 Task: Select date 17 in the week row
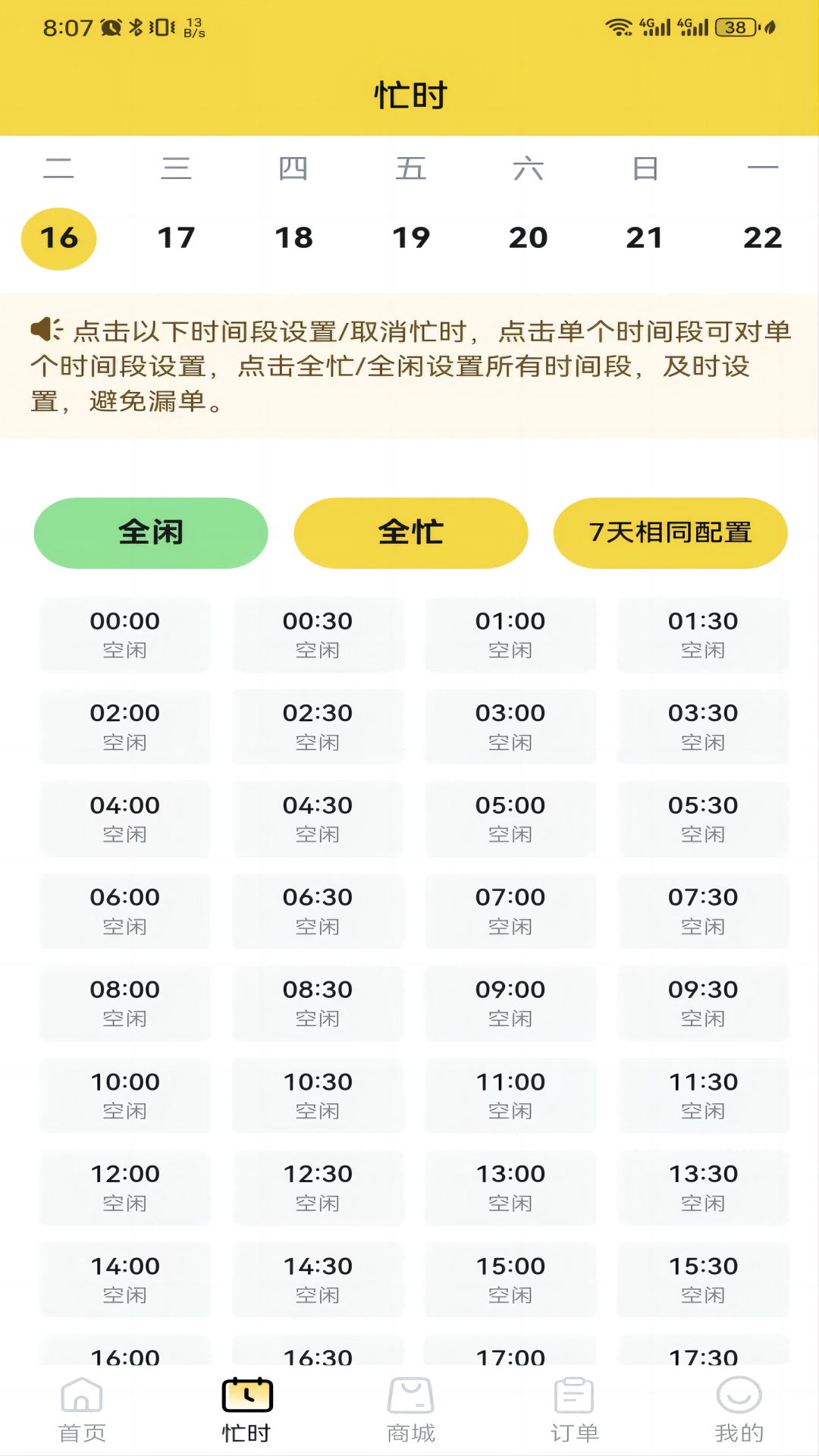[176, 238]
